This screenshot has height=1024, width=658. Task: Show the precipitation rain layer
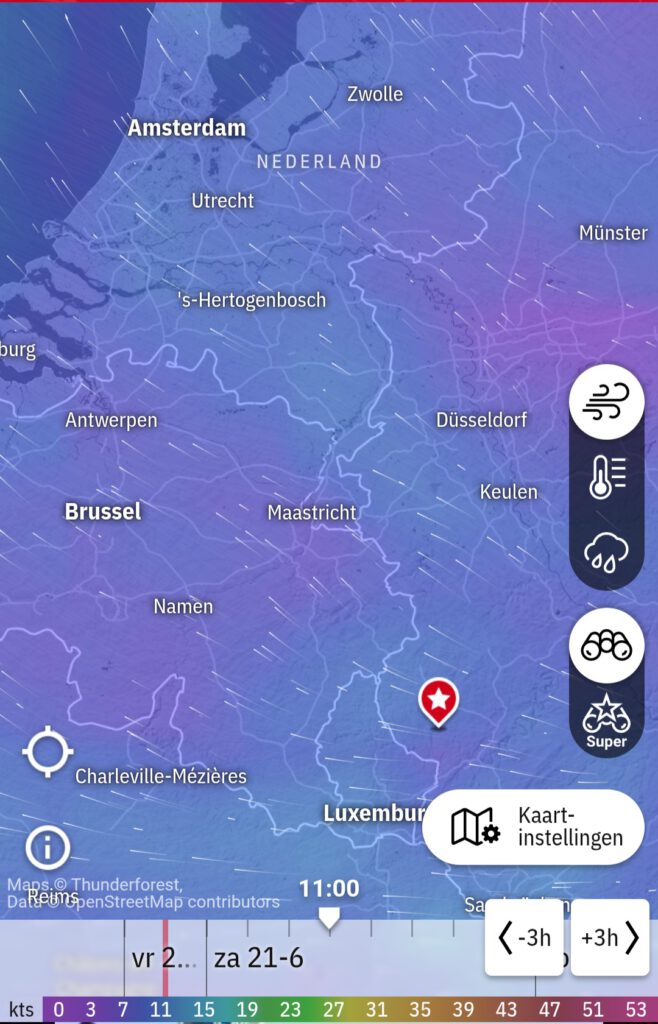(606, 551)
